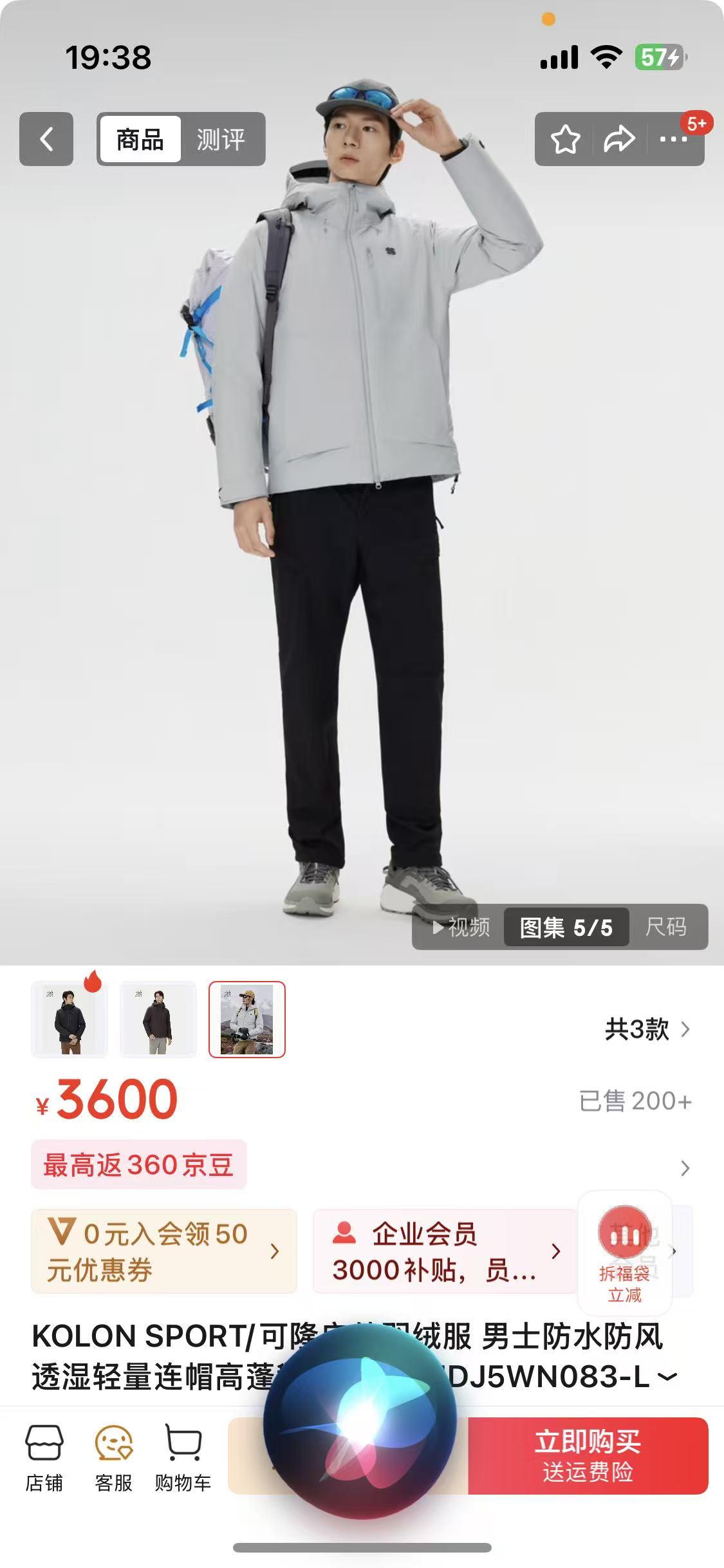This screenshot has height=1568, width=724.
Task: Tap 拆福袋立减 floating button
Action: 624,1252
